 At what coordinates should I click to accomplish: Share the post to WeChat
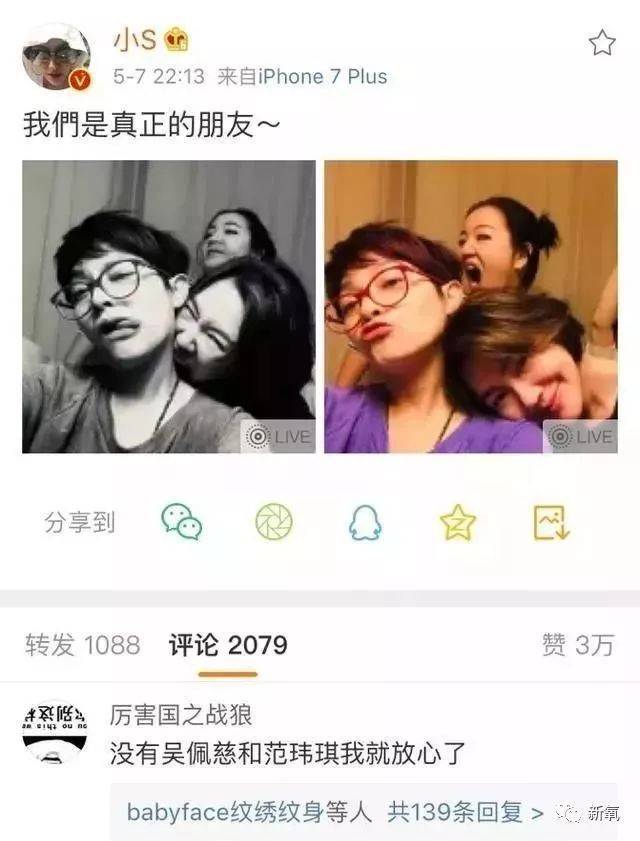[182, 521]
